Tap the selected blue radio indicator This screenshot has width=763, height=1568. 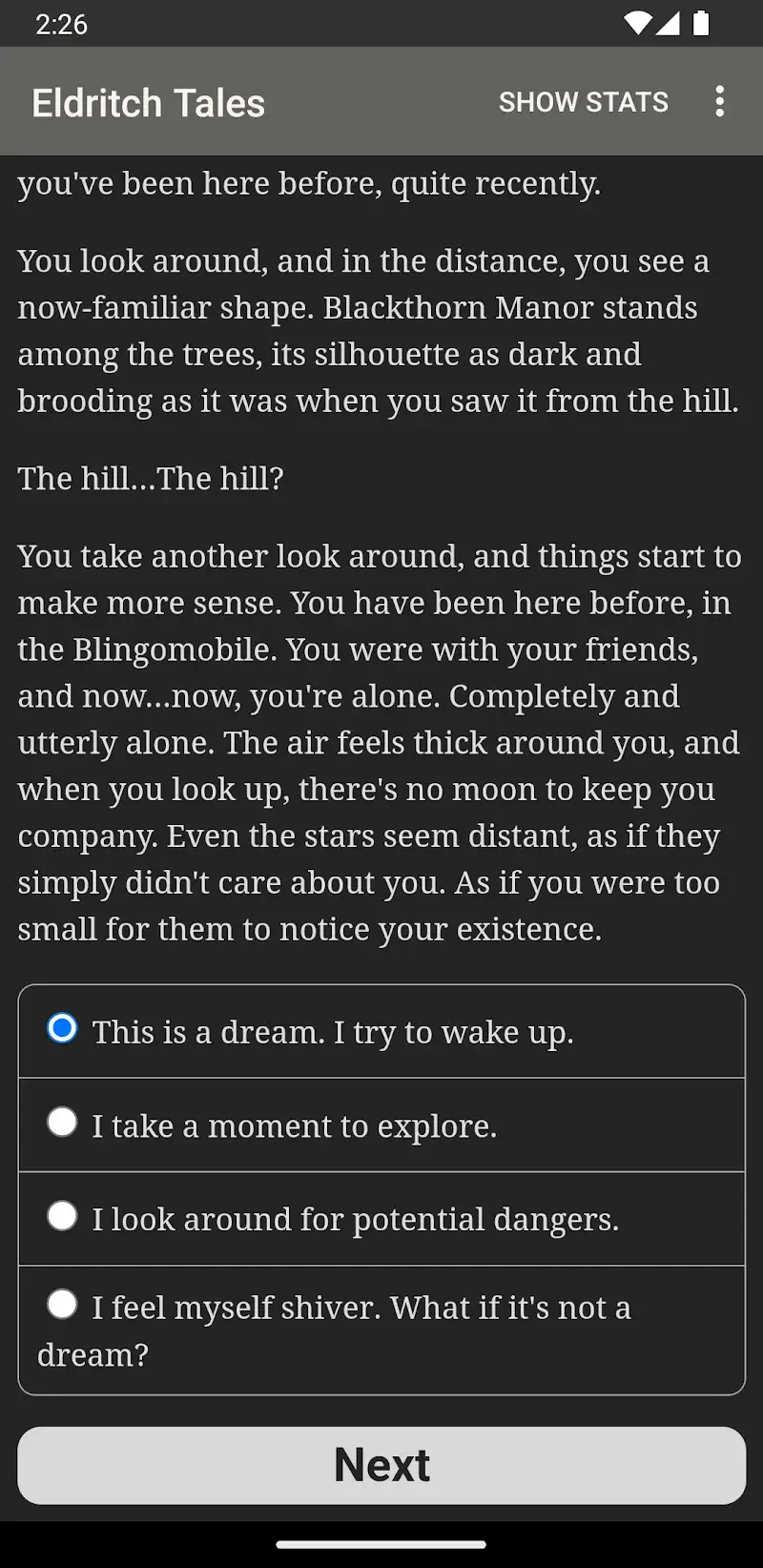62,1028
